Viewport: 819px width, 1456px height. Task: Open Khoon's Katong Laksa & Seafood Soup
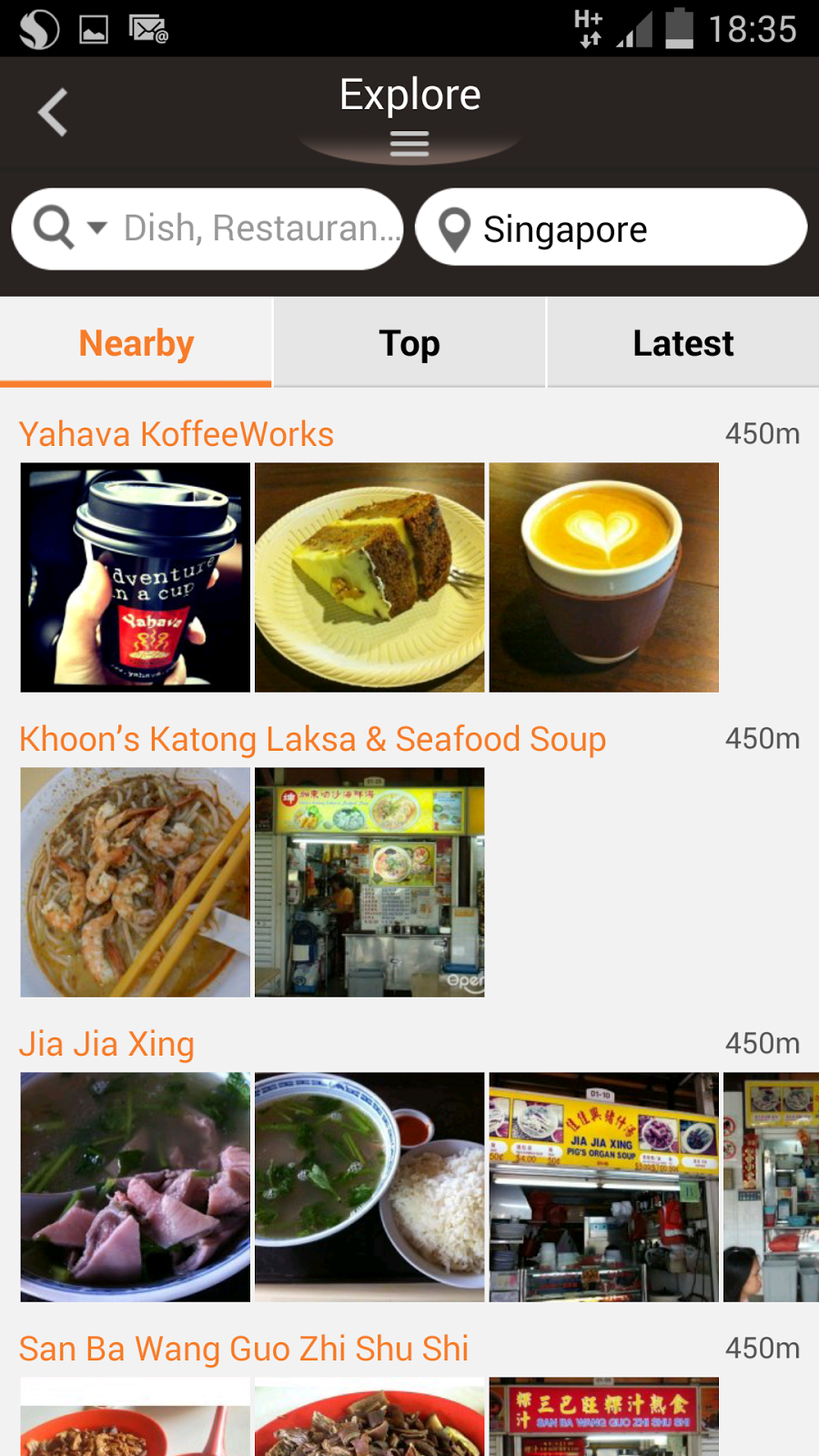click(x=312, y=739)
